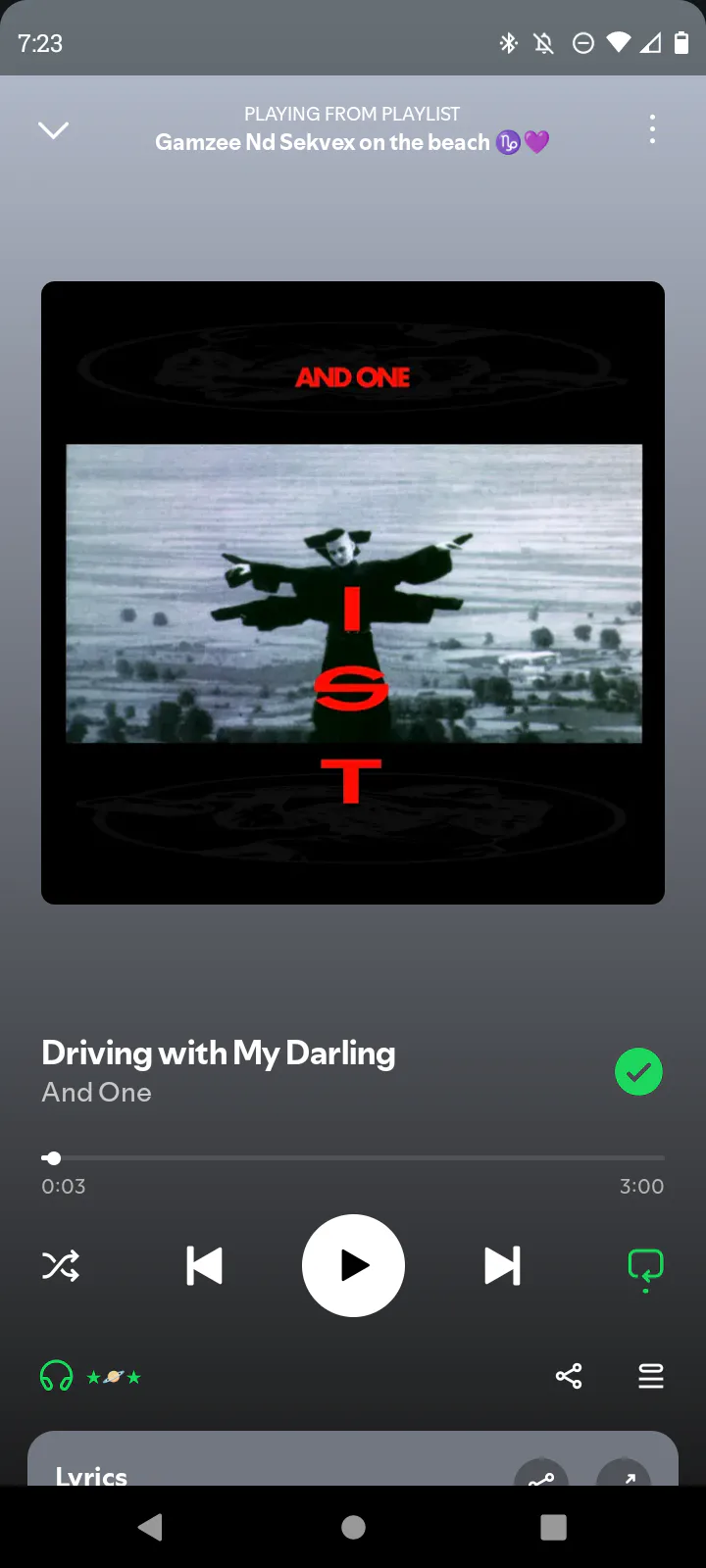Share this song
Screen dimensions: 706x1568
pos(569,1376)
